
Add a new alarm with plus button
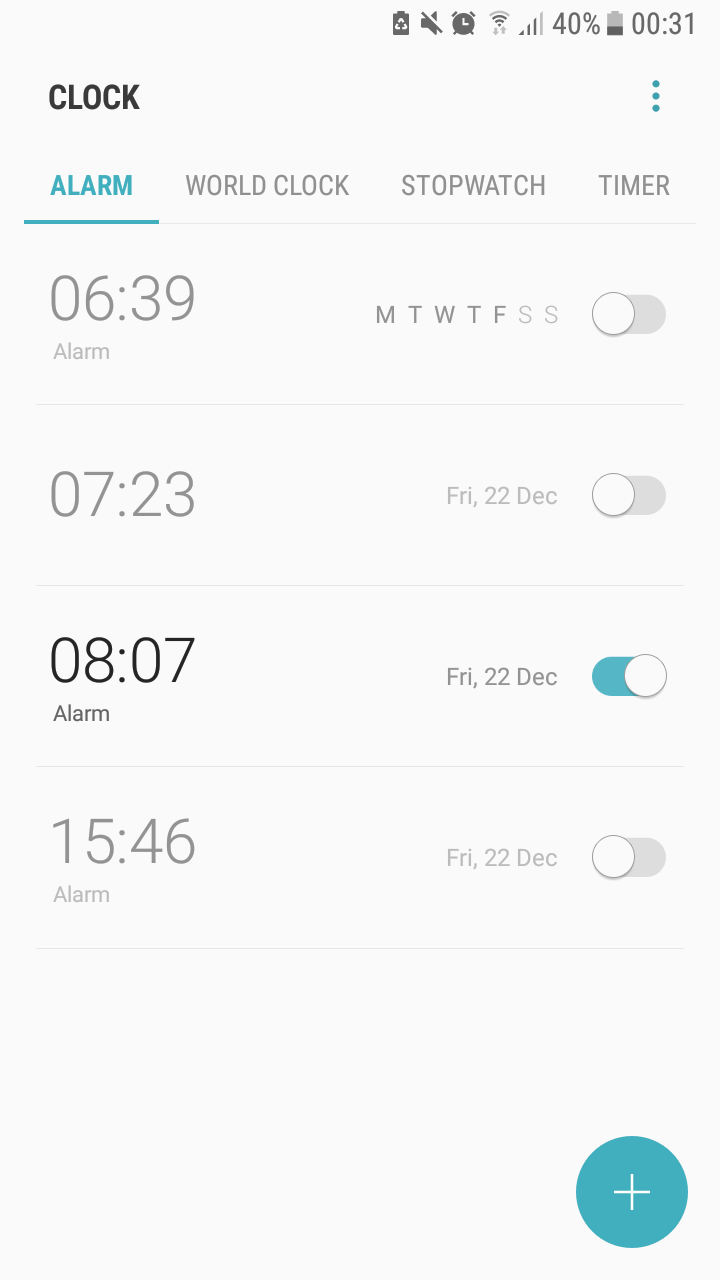pyautogui.click(x=632, y=1192)
